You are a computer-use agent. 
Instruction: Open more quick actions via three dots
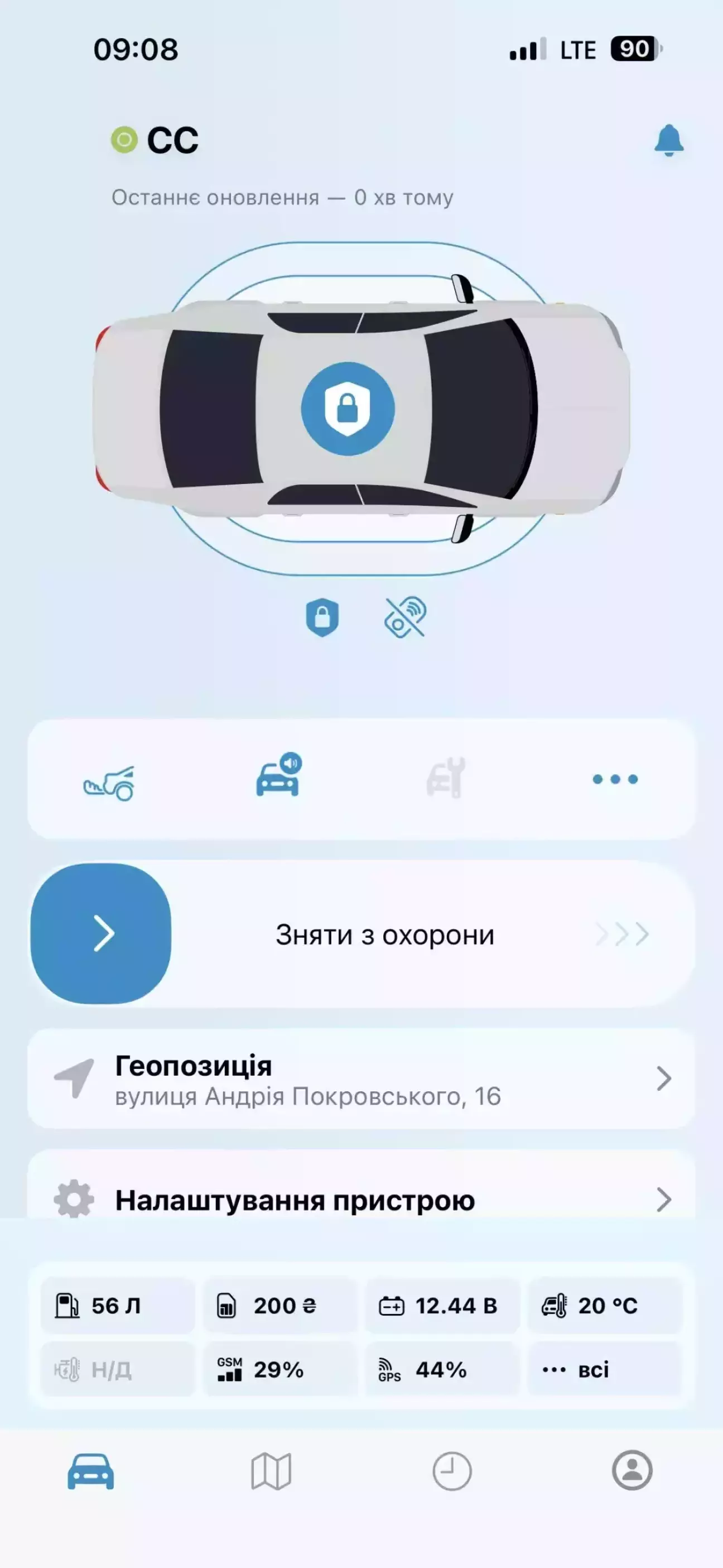coord(615,779)
